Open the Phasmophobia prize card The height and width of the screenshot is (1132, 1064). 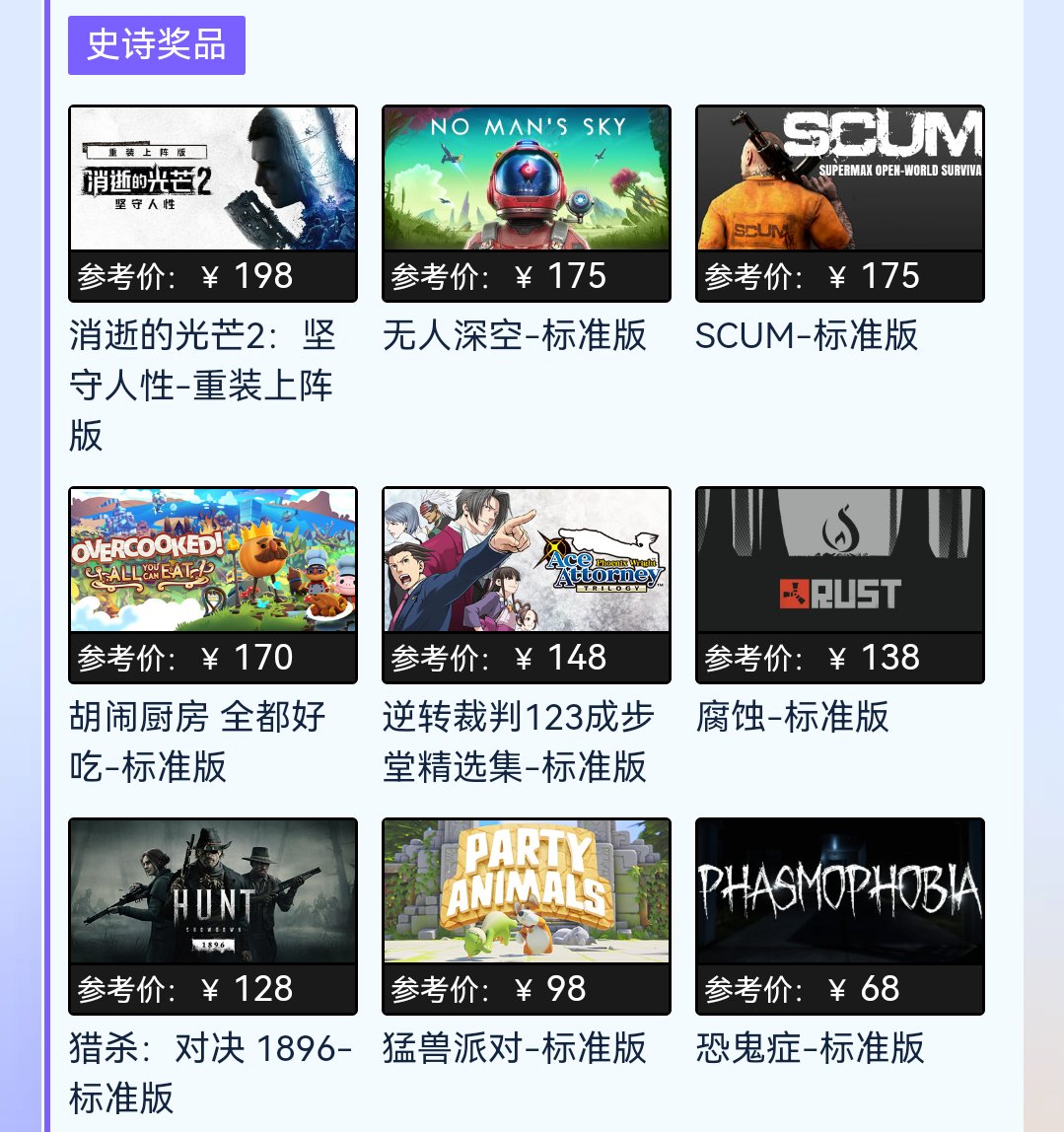point(839,891)
